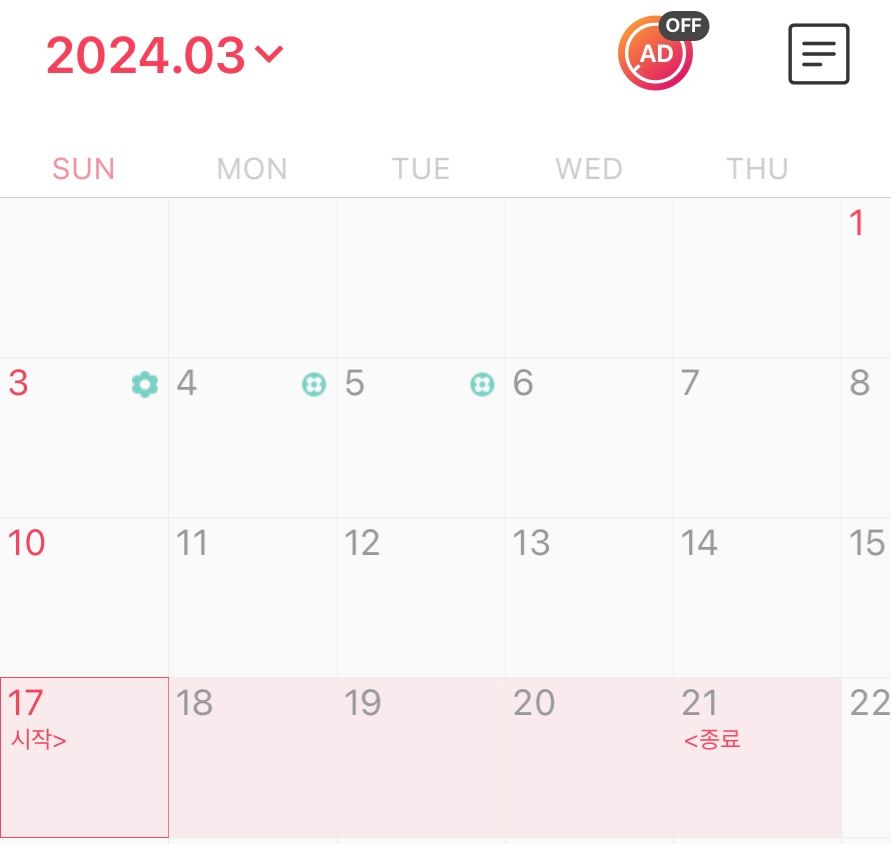891x844 pixels.
Task: Select March 3 with the flower marker
Action: (84, 437)
